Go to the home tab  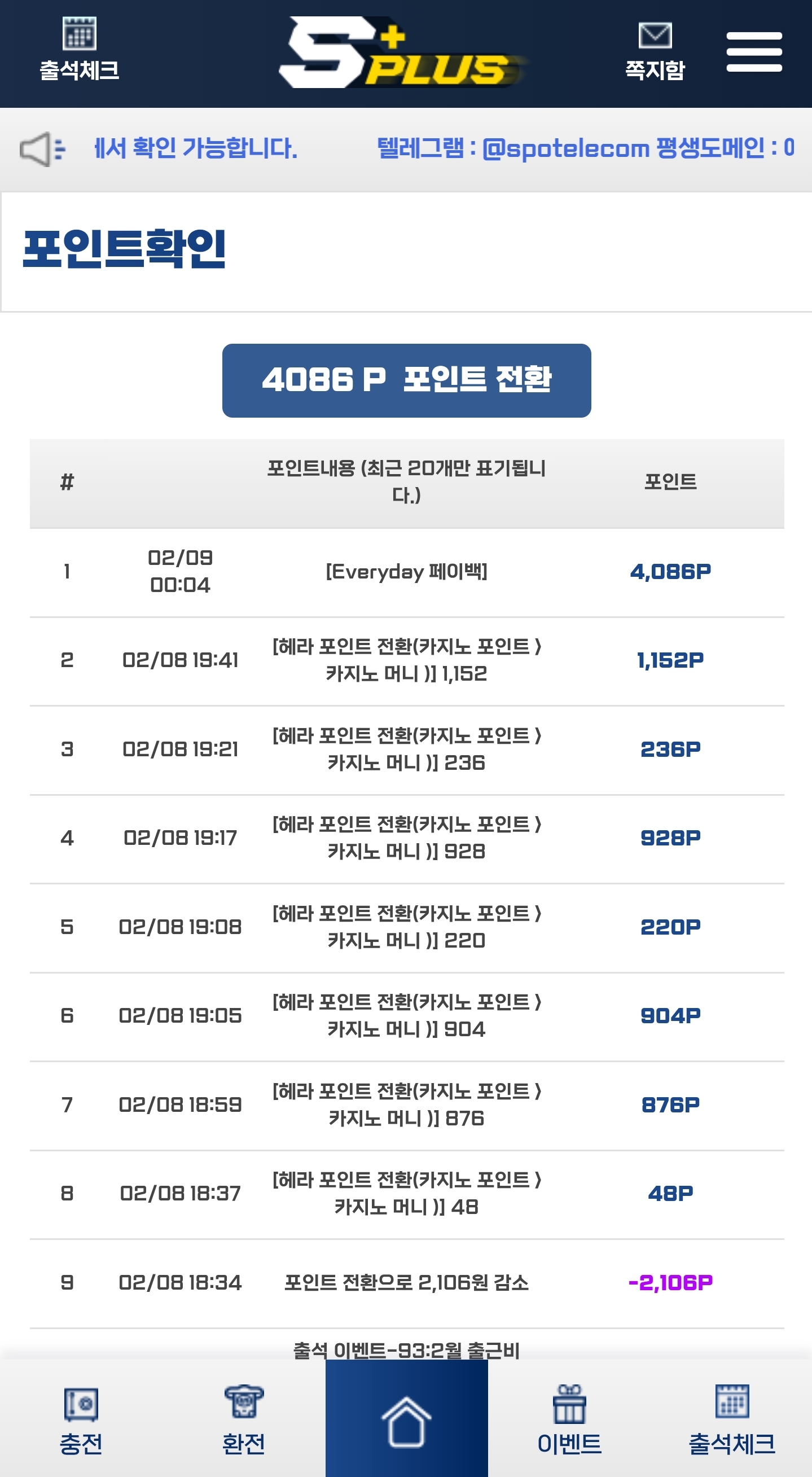click(x=407, y=1418)
